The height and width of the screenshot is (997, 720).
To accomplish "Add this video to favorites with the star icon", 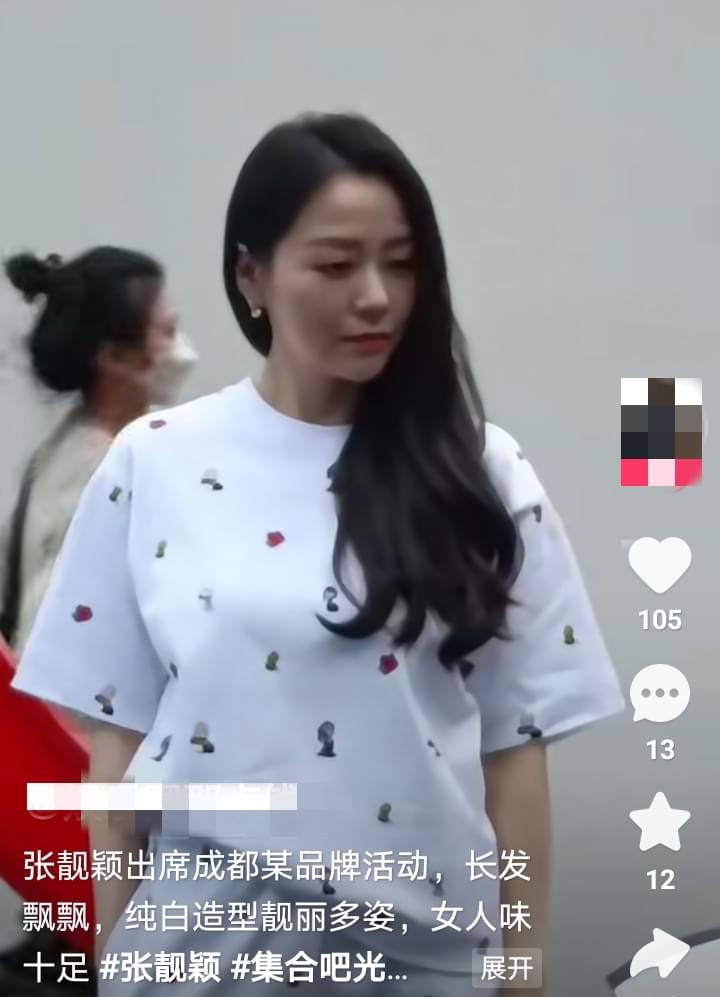I will pos(660,822).
